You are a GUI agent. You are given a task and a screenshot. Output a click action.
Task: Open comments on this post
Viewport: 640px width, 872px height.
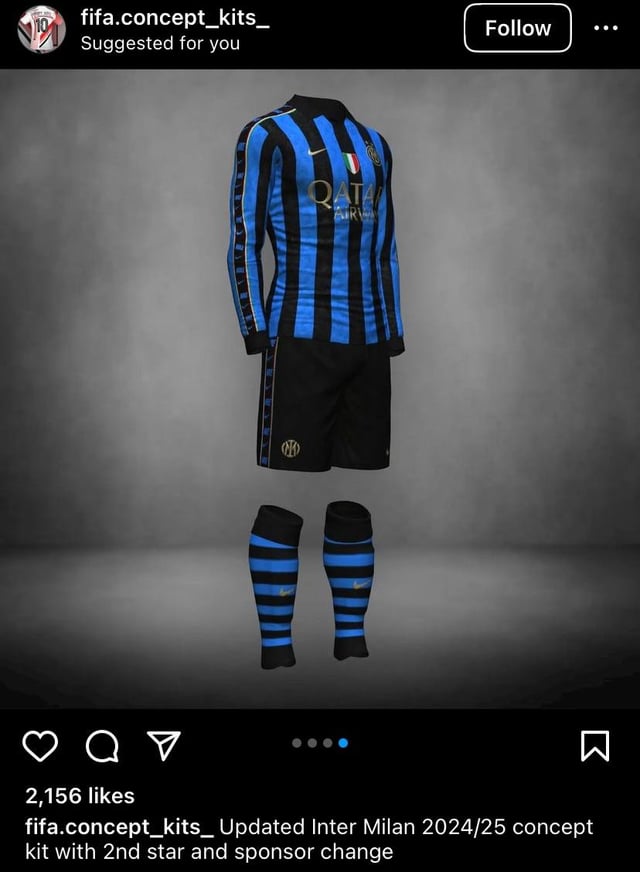[x=101, y=745]
